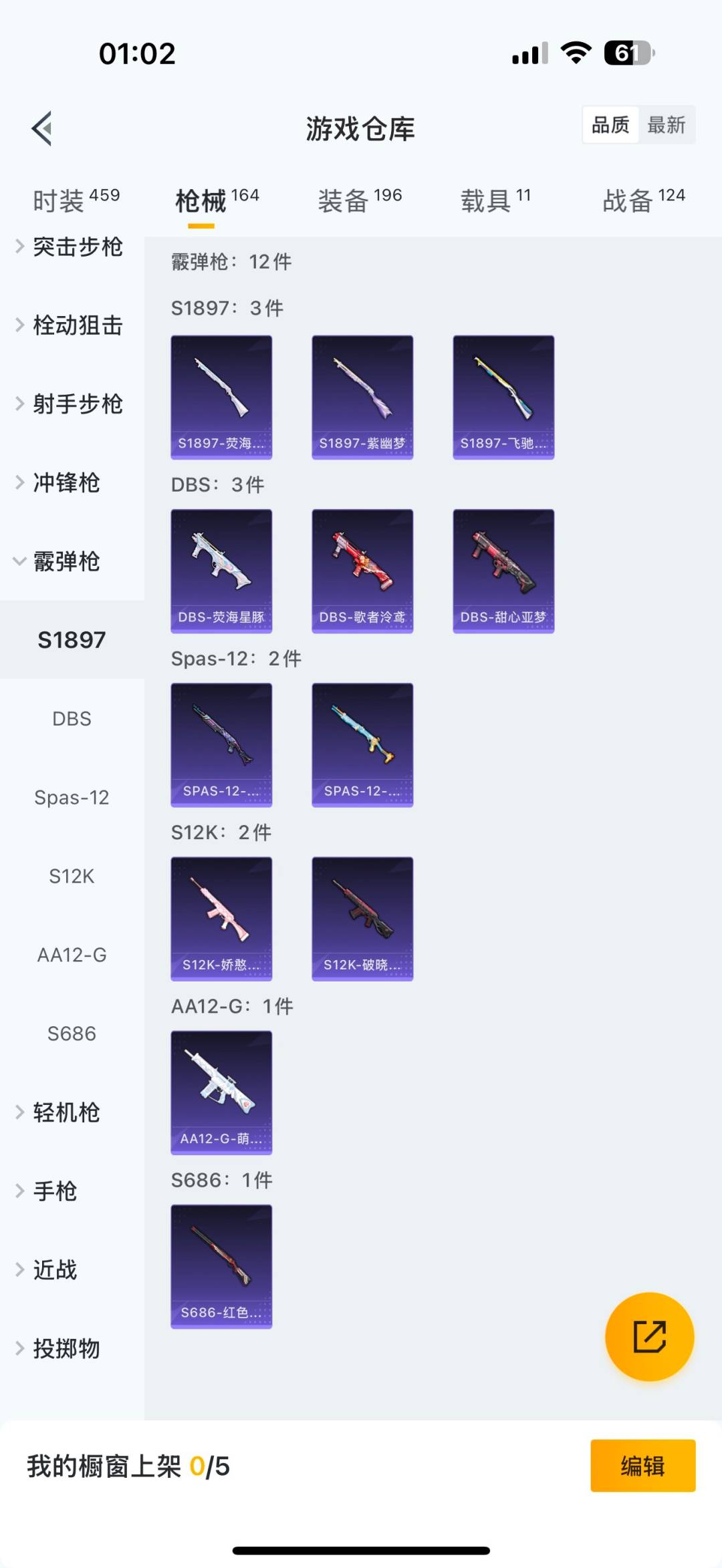The image size is (722, 1568).
Task: Sort warehouse by 最新
Action: coord(666,125)
